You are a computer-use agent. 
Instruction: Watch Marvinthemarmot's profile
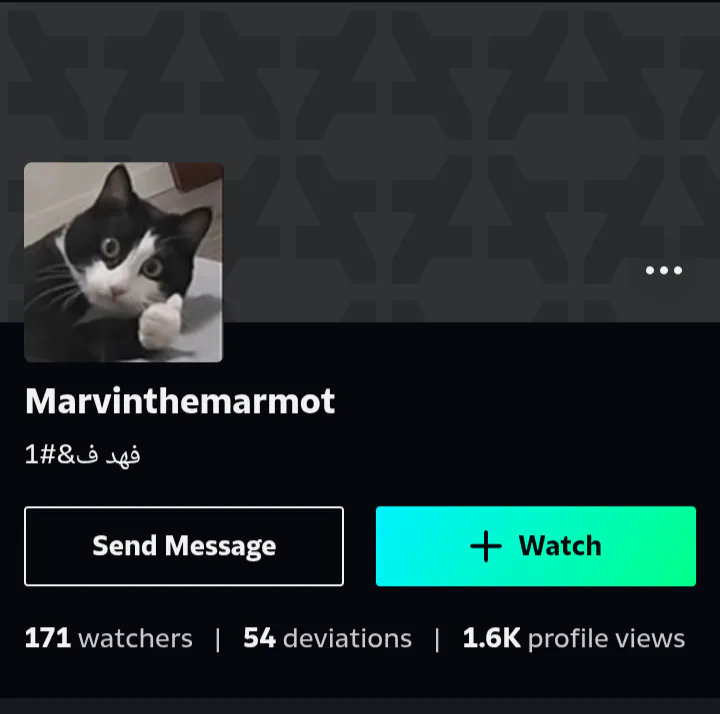pyautogui.click(x=535, y=546)
